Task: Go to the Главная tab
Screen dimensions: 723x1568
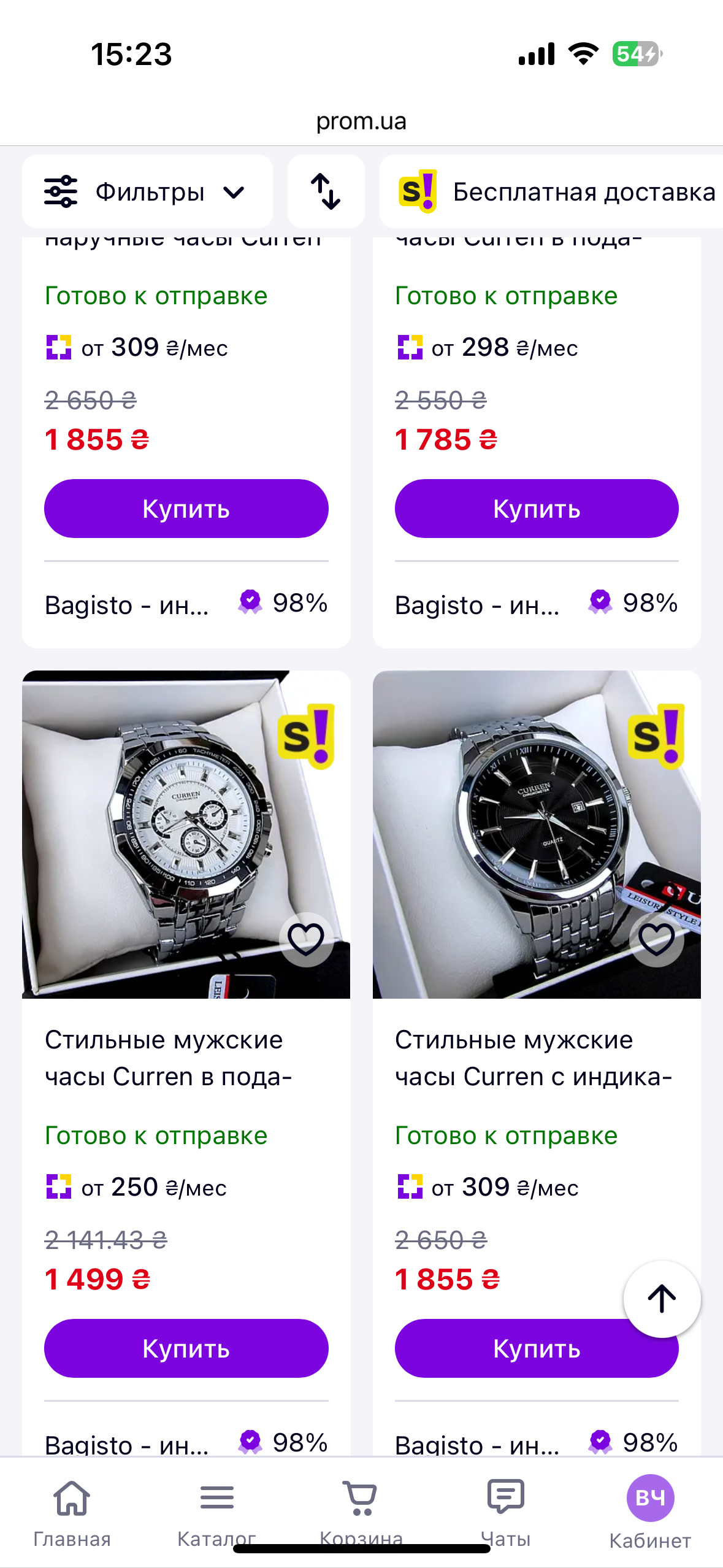Action: pyautogui.click(x=72, y=1512)
